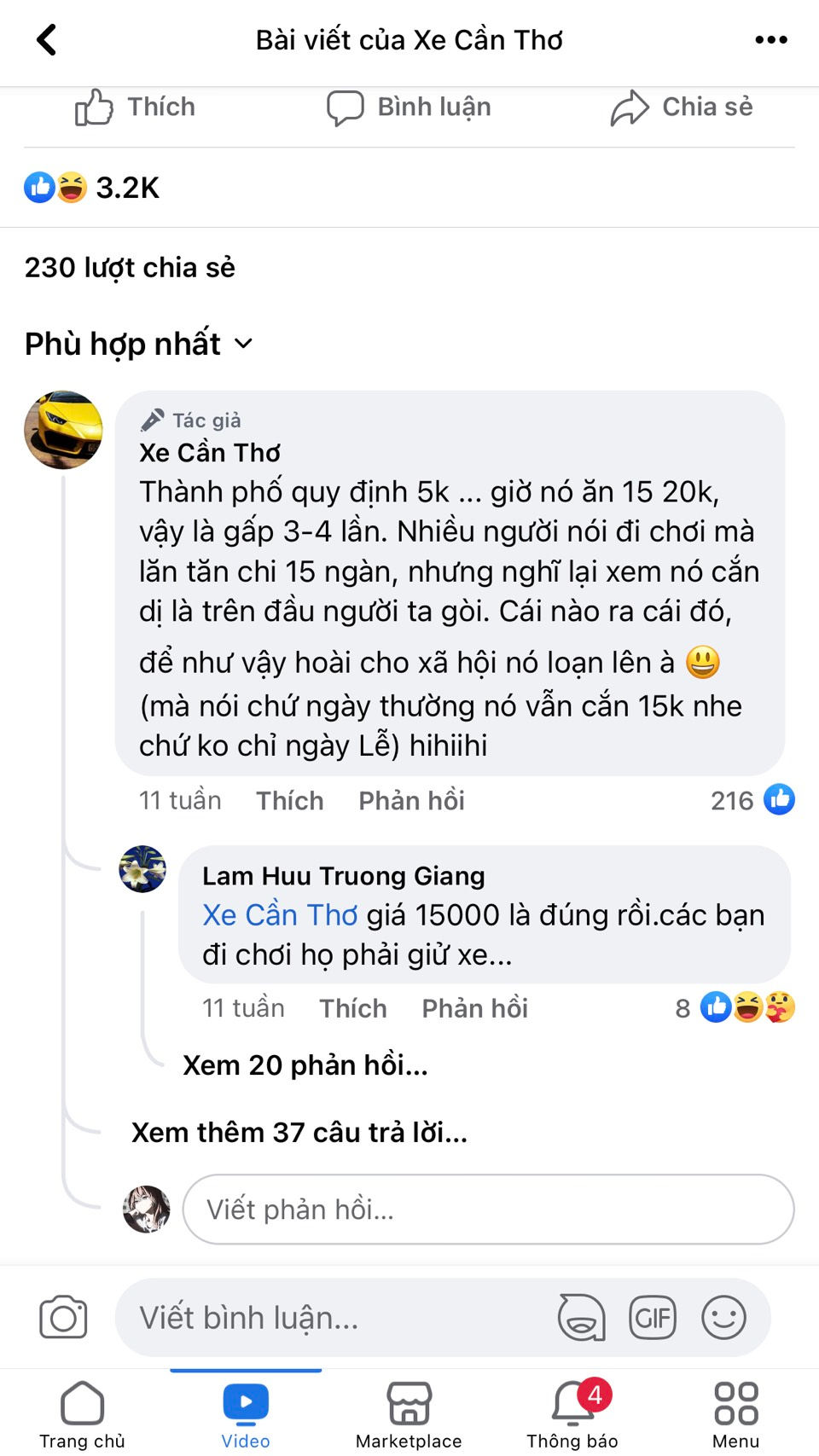The image size is (819, 1456).
Task: Open Thông báo notifications tab
Action: [x=572, y=1415]
